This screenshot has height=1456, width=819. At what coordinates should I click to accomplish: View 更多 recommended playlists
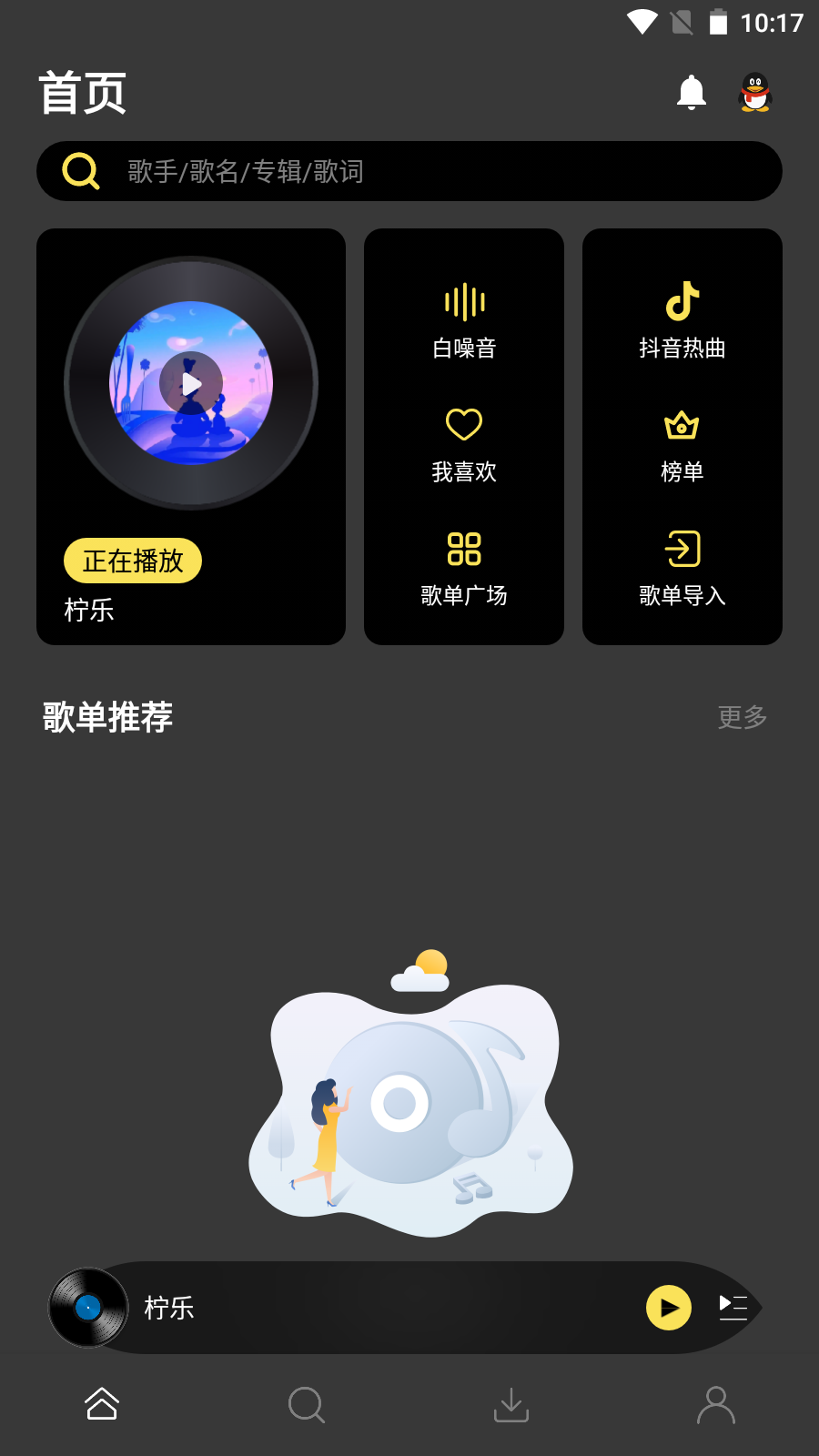click(743, 717)
